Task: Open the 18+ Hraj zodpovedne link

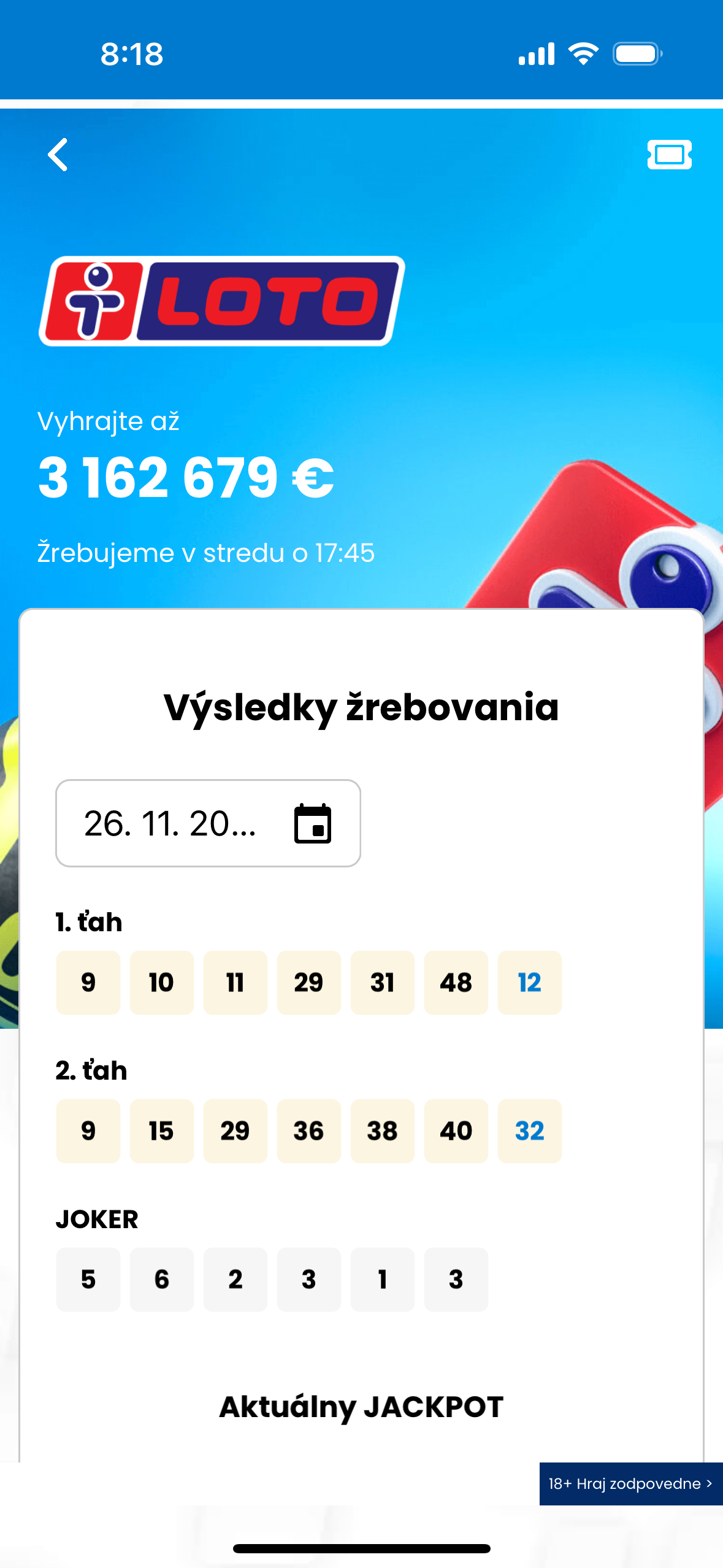Action: pyautogui.click(x=630, y=1483)
